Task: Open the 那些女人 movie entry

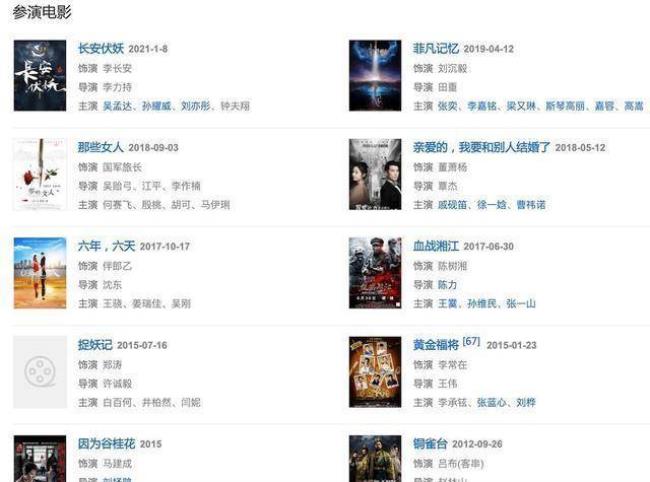Action: 100,147
